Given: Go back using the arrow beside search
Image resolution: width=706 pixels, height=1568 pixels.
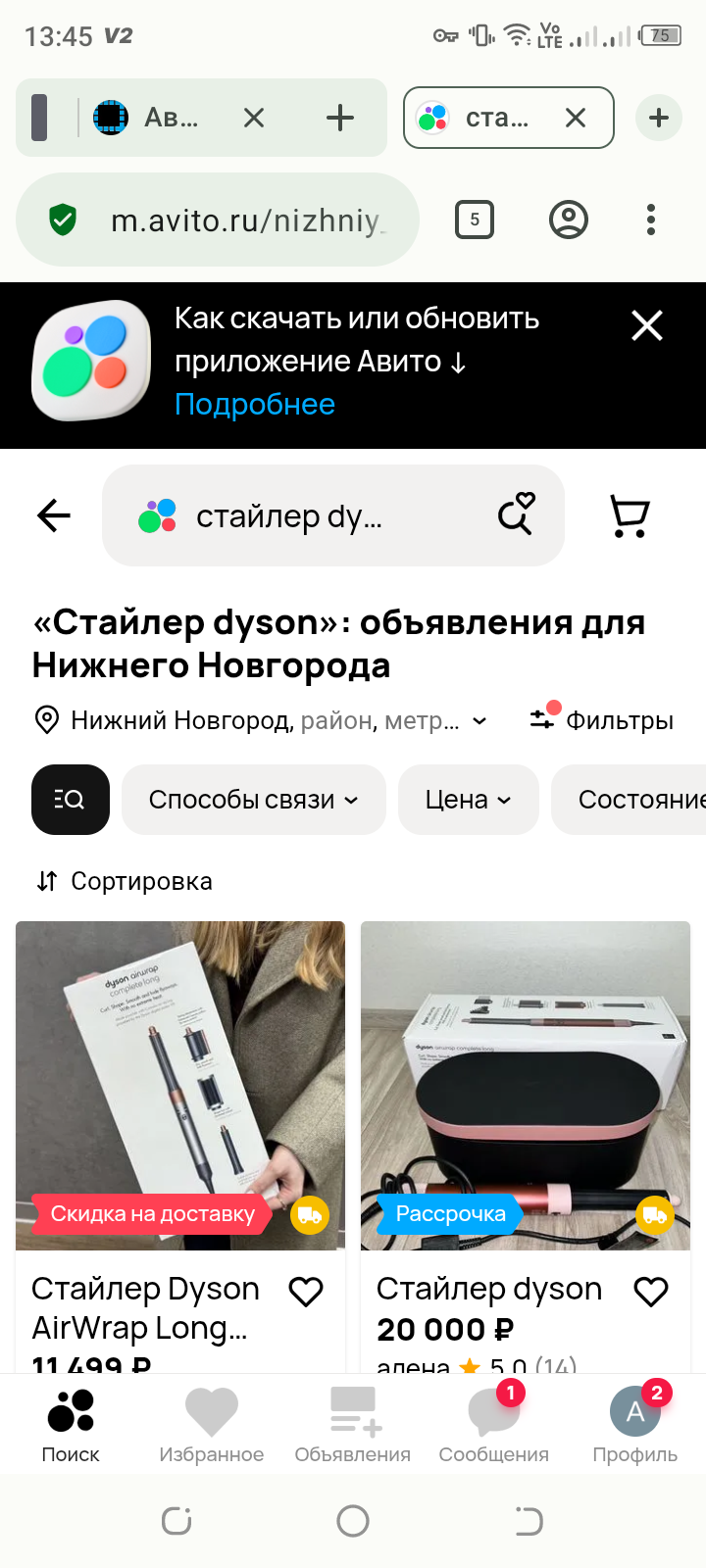Looking at the screenshot, I should 54,515.
